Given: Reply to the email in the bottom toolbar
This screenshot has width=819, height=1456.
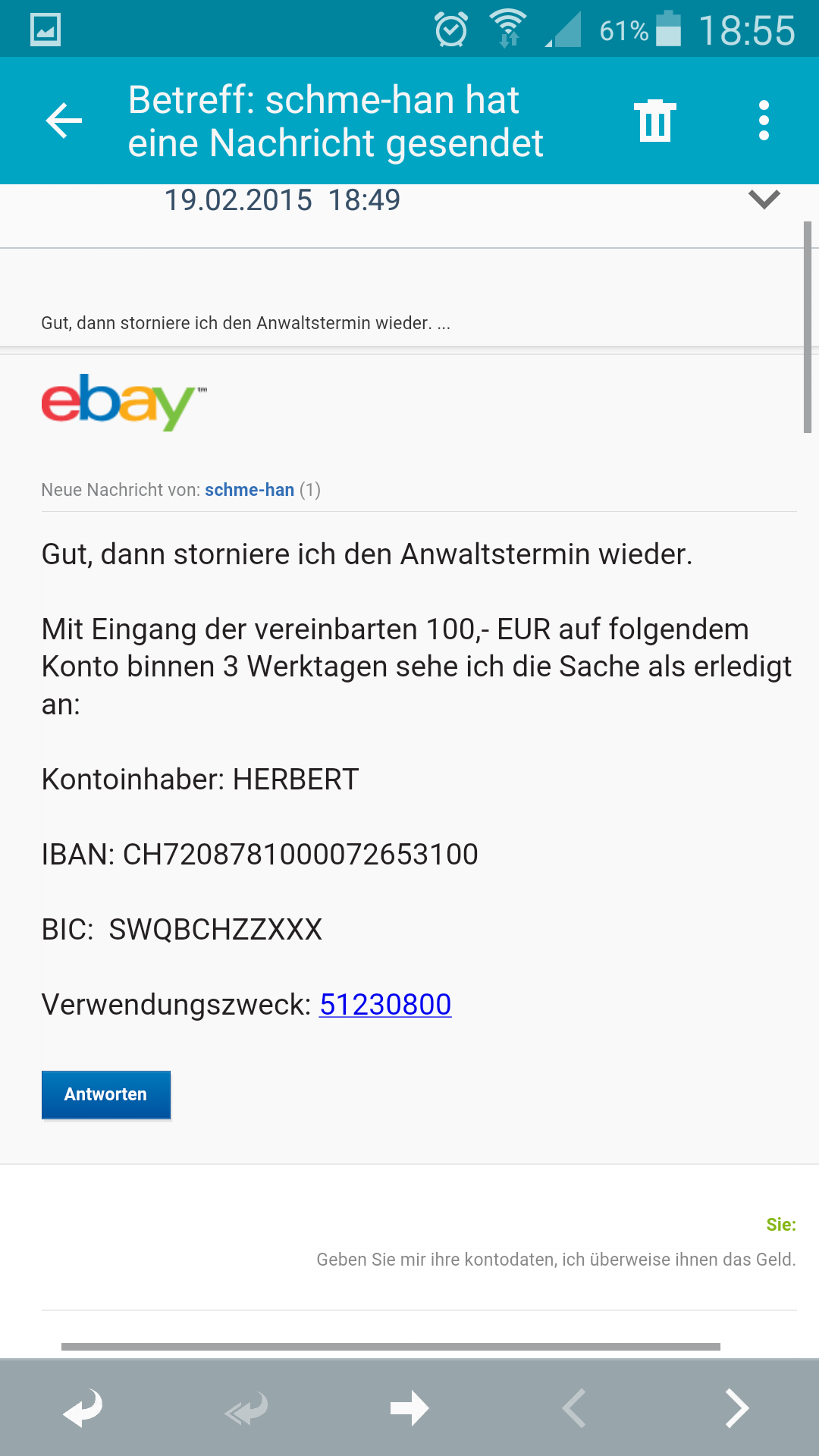Looking at the screenshot, I should (83, 1408).
